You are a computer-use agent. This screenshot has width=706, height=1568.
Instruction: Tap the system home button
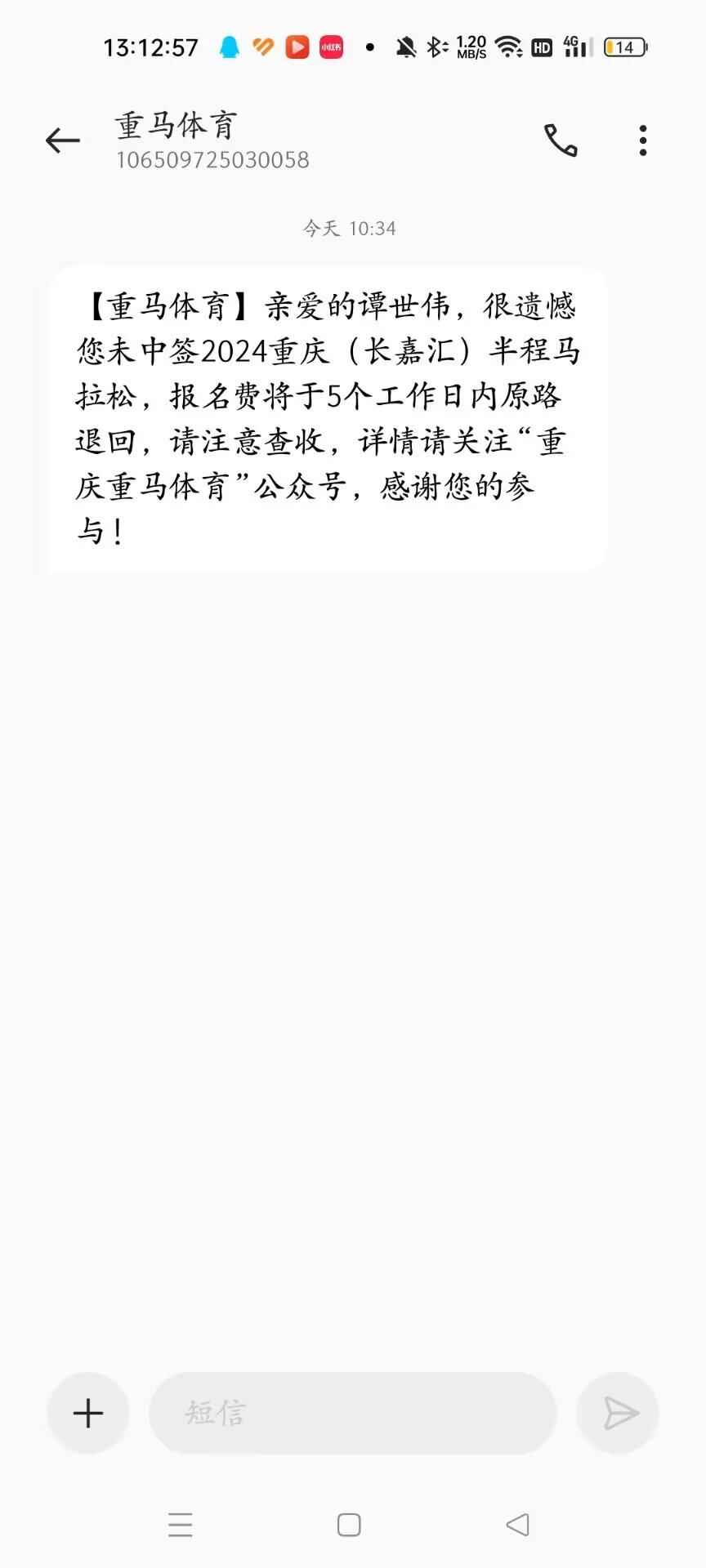tap(349, 1525)
